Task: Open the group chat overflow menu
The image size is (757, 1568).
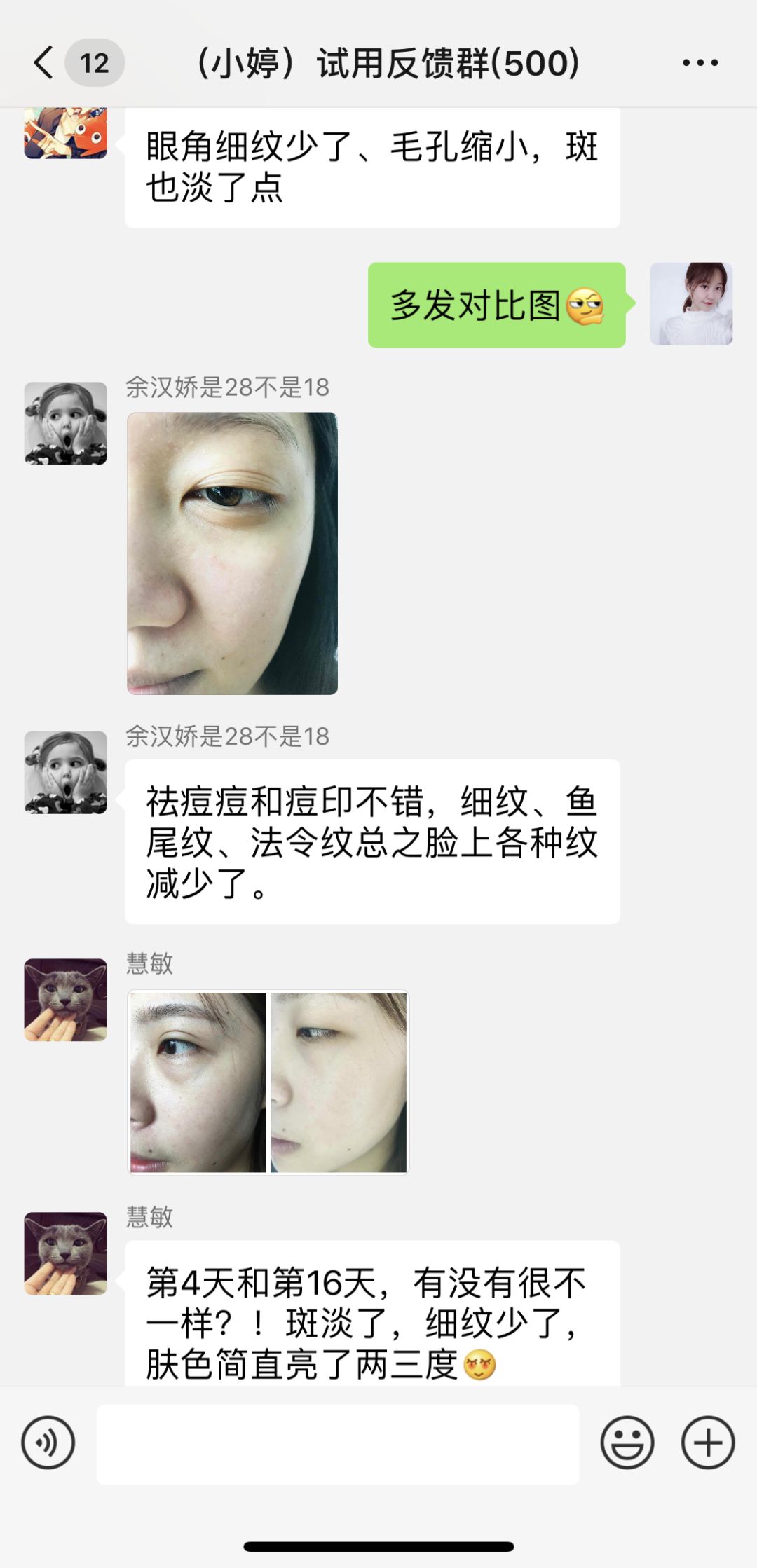Action: 700,63
